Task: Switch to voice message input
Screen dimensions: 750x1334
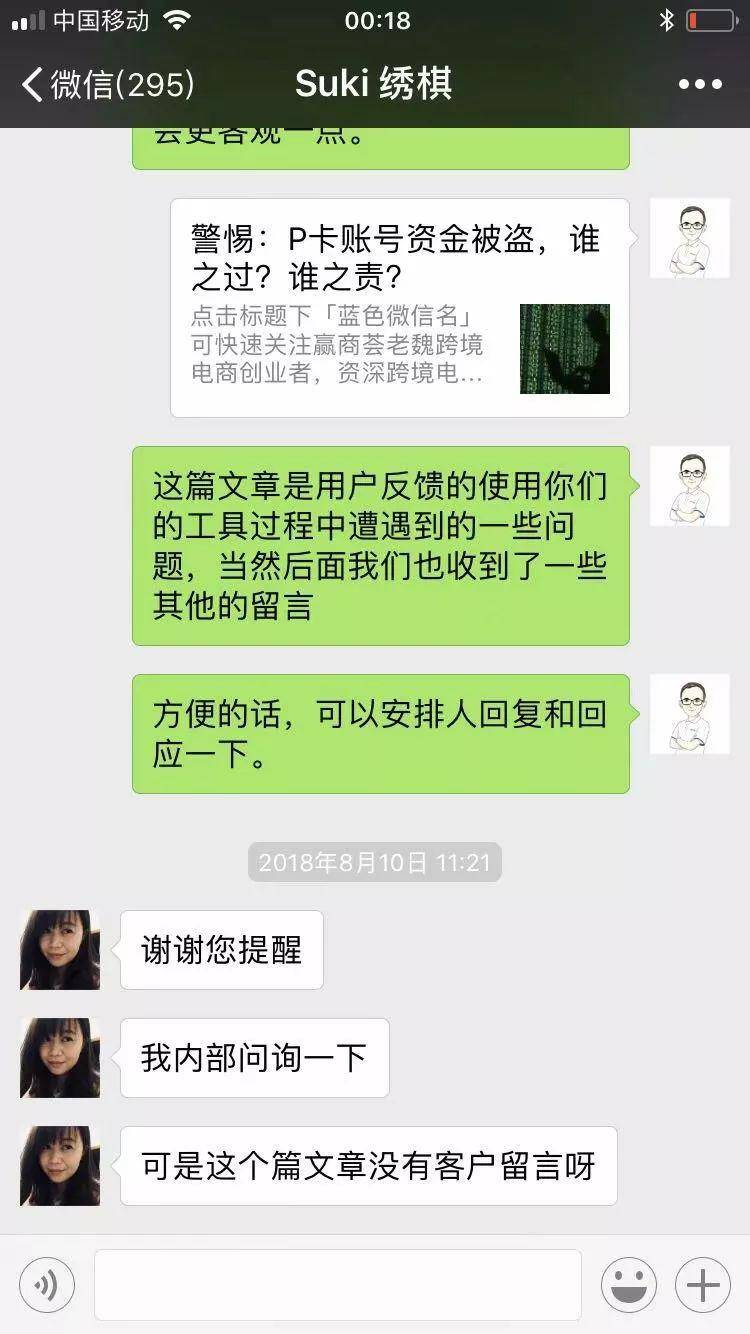Action: pos(47,1285)
